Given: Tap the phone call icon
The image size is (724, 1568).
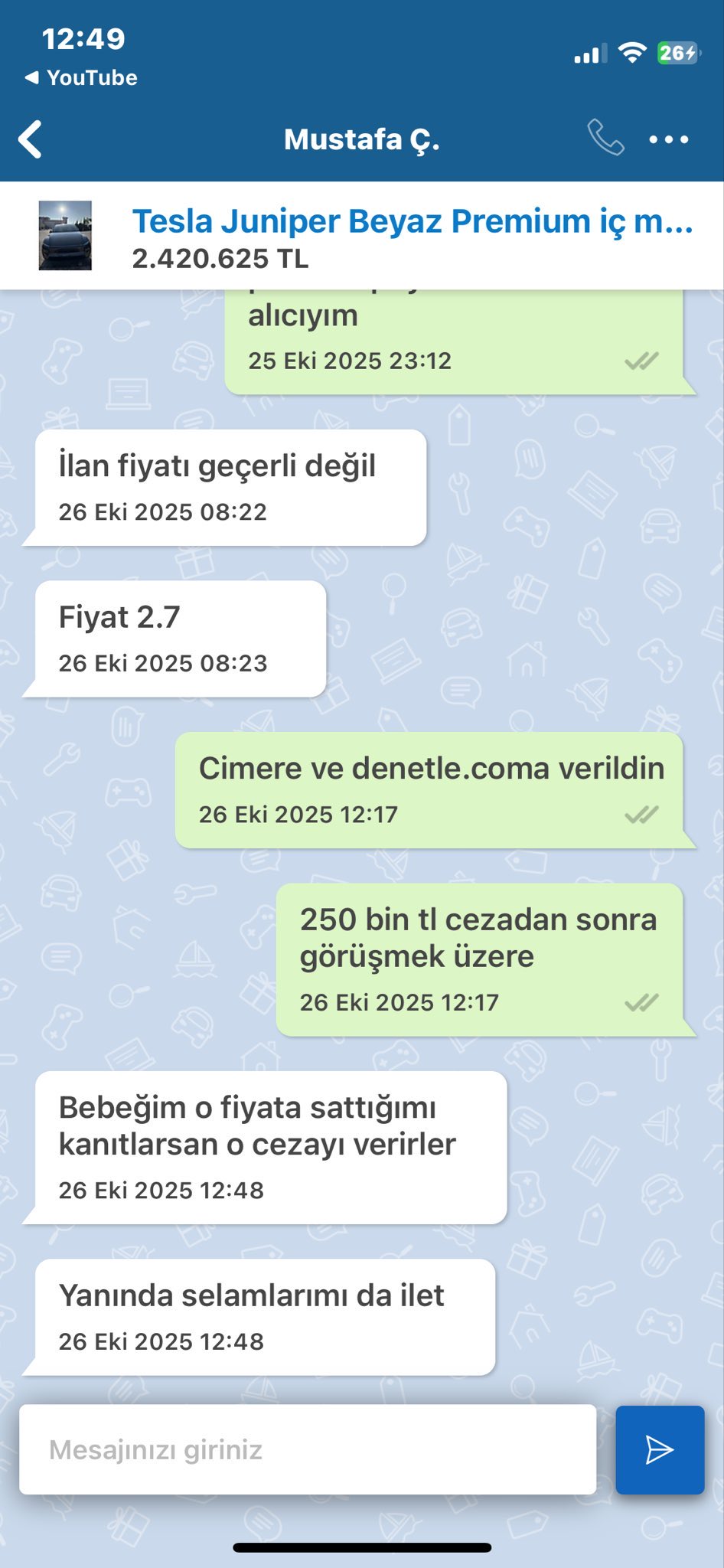Looking at the screenshot, I should tap(604, 139).
